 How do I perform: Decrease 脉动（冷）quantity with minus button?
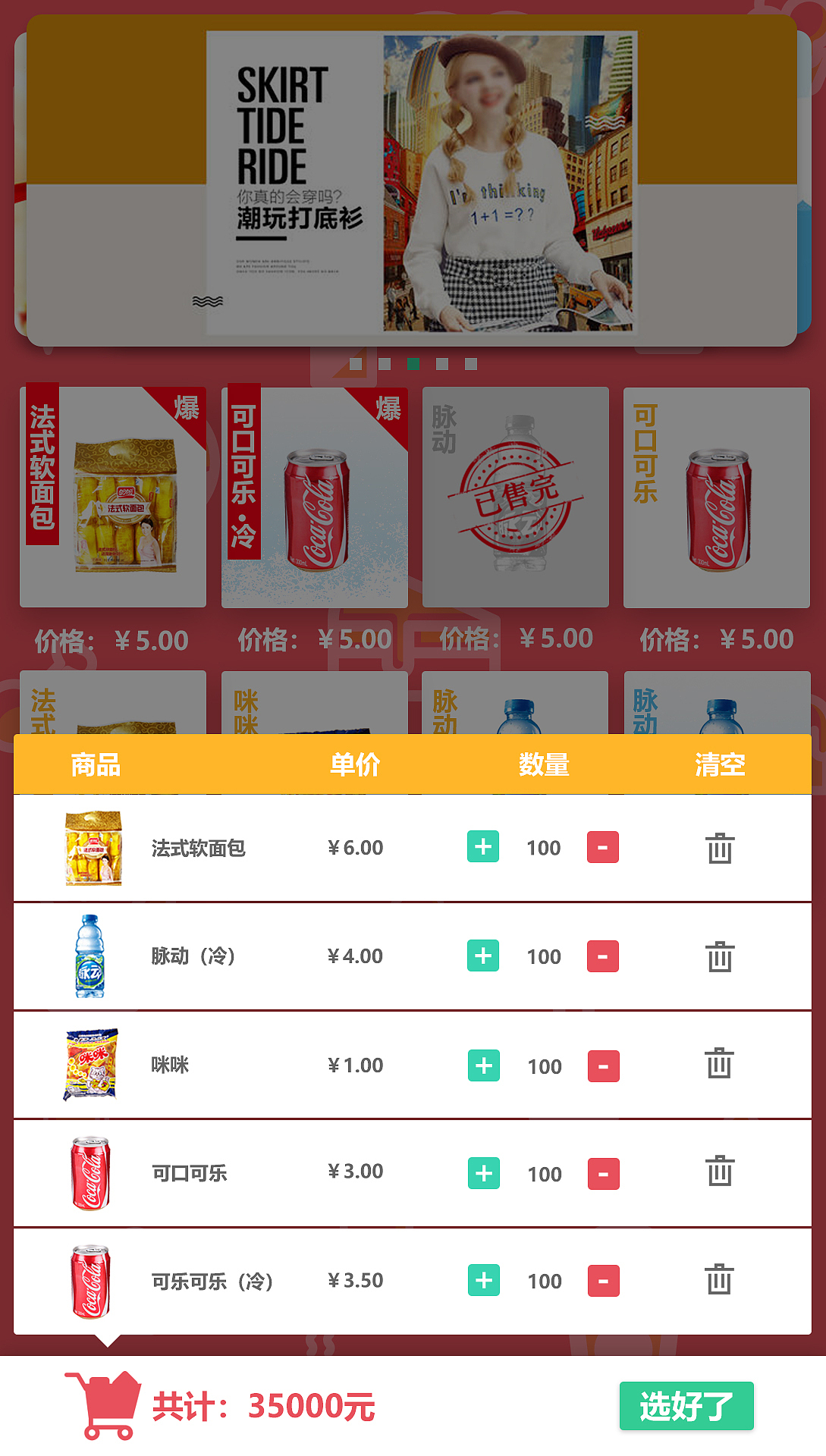point(603,956)
